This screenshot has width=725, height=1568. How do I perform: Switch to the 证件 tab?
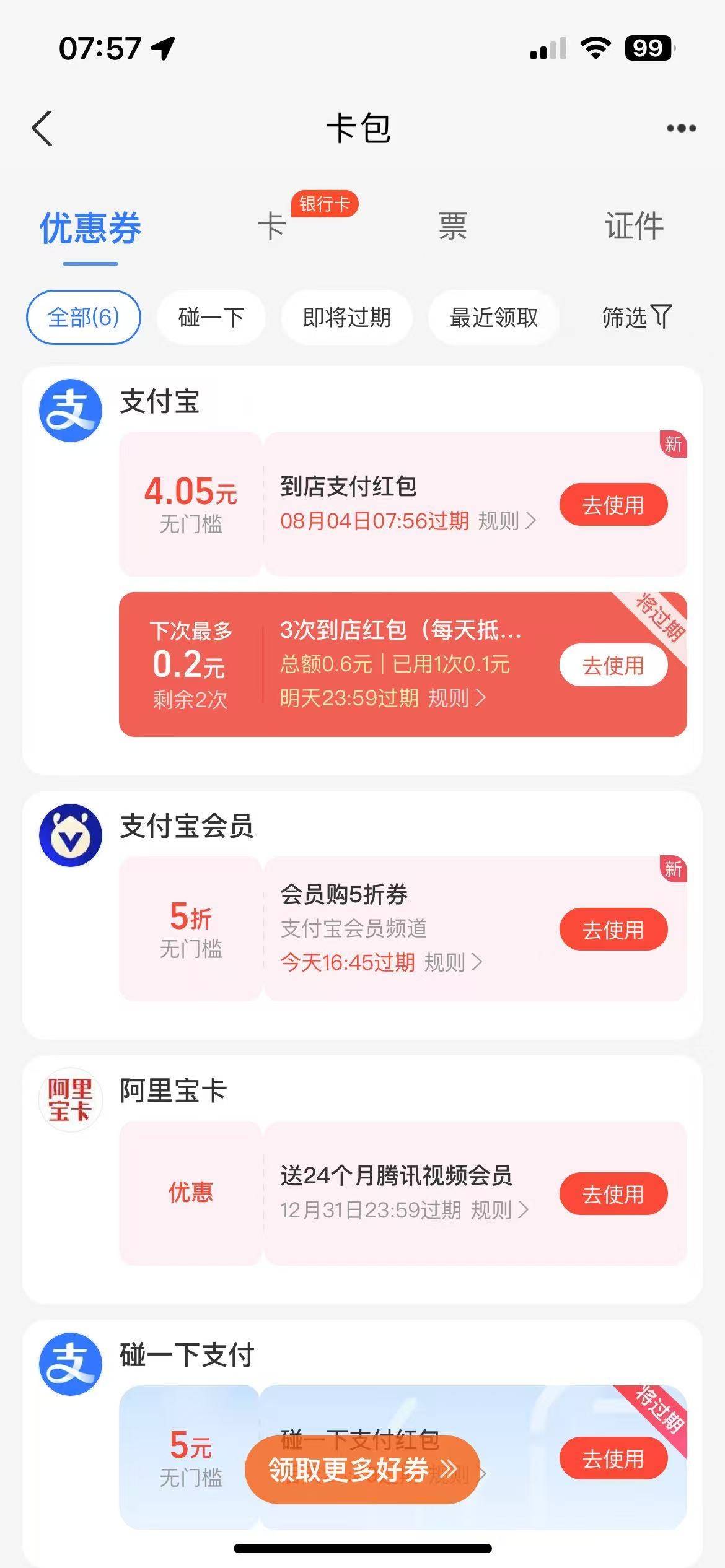click(x=634, y=225)
